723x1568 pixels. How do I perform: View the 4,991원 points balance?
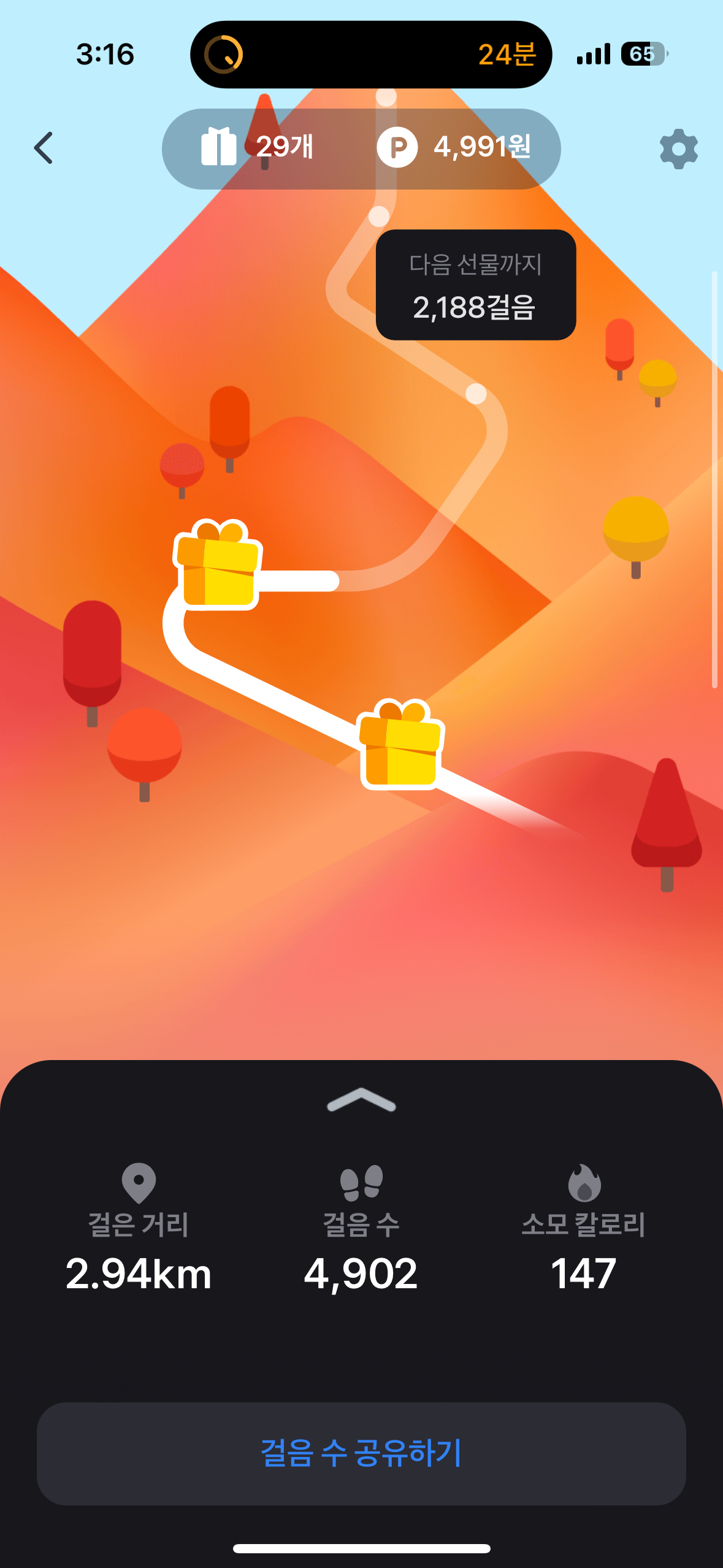(x=454, y=147)
